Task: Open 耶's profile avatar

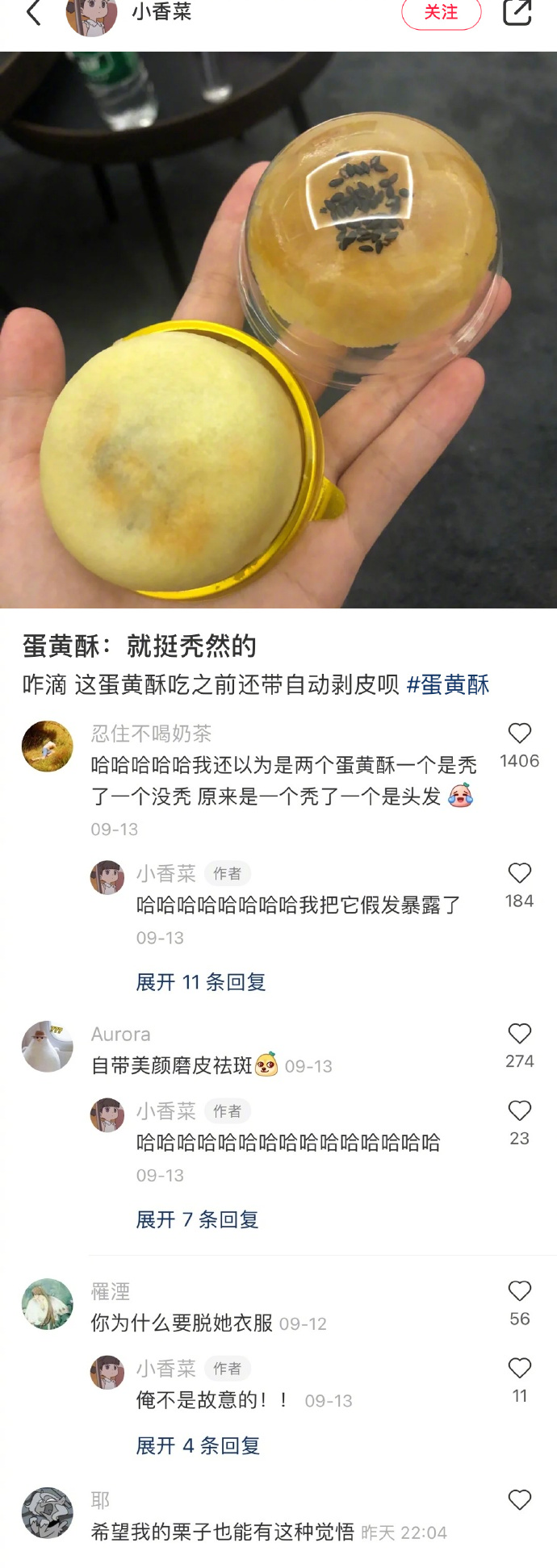Action: [x=47, y=1513]
